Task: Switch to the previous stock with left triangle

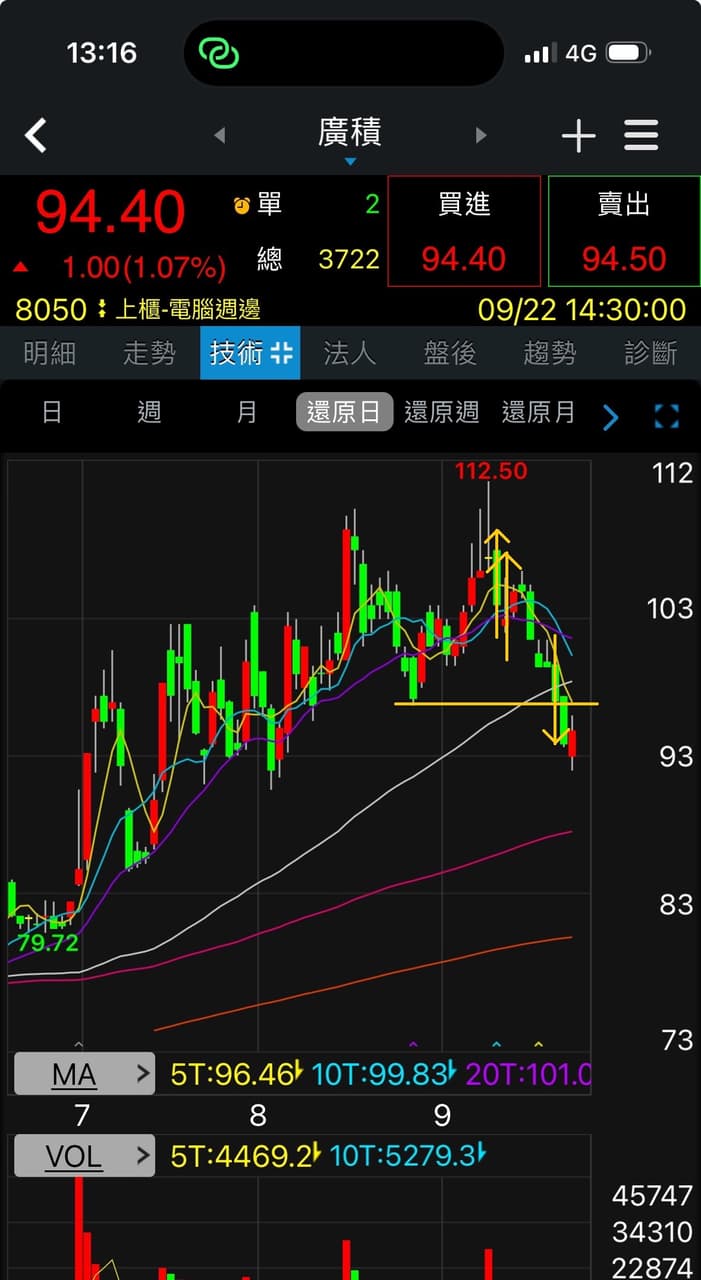Action: [x=220, y=135]
